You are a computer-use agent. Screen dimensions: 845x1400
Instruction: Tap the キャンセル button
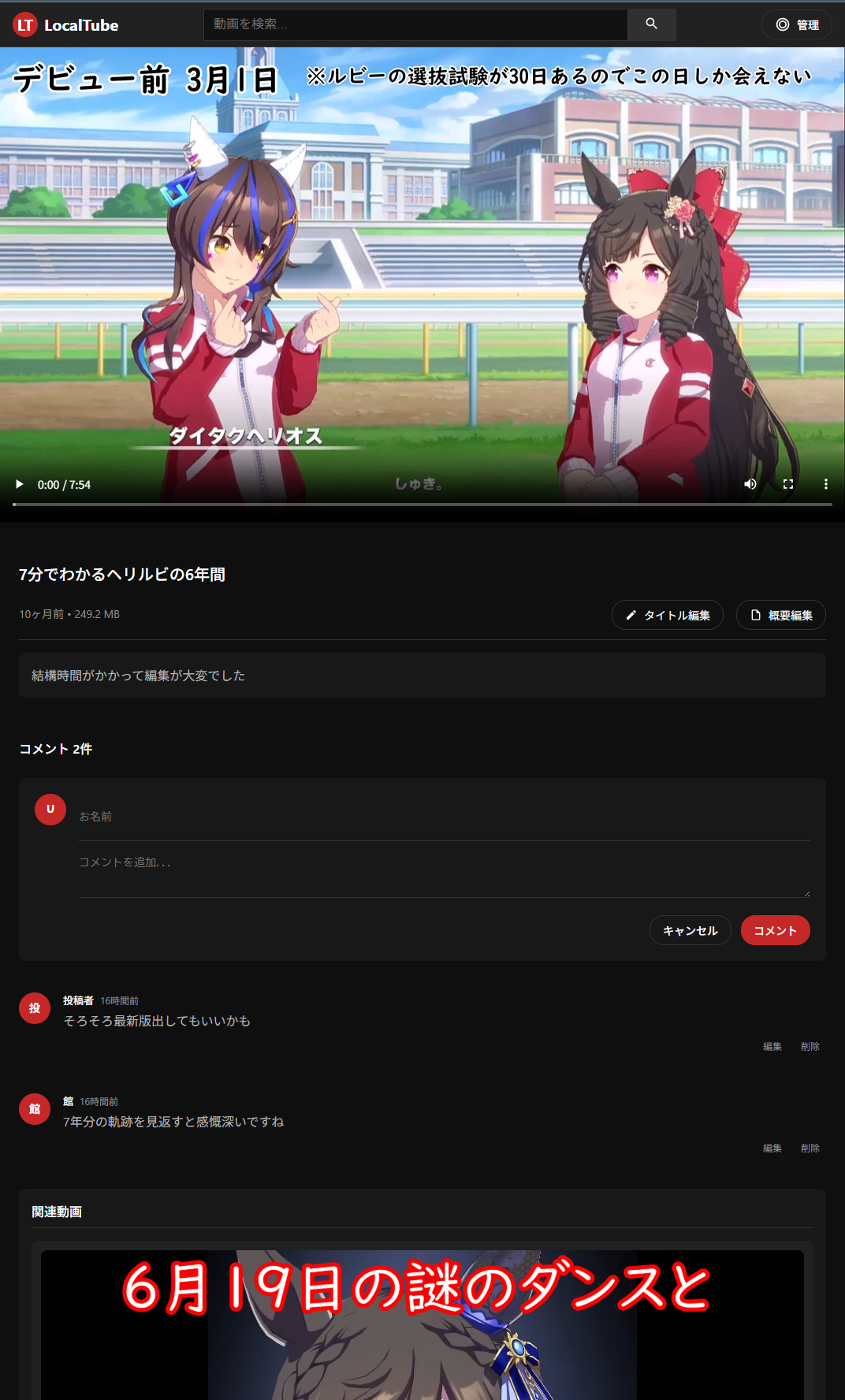691,930
